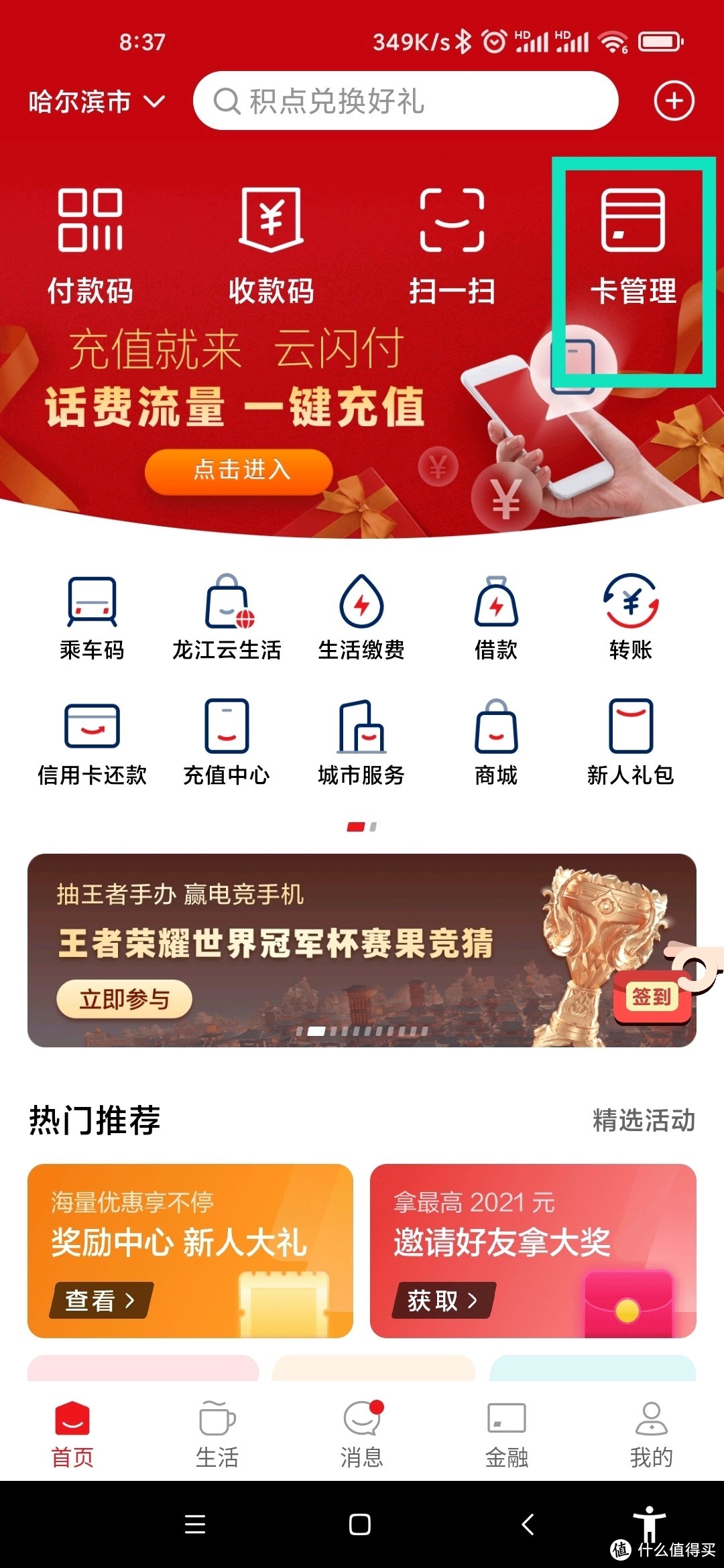Tap 获取 on 邀请好友拿大奖 card
This screenshot has width=724, height=1568.
point(442,1301)
